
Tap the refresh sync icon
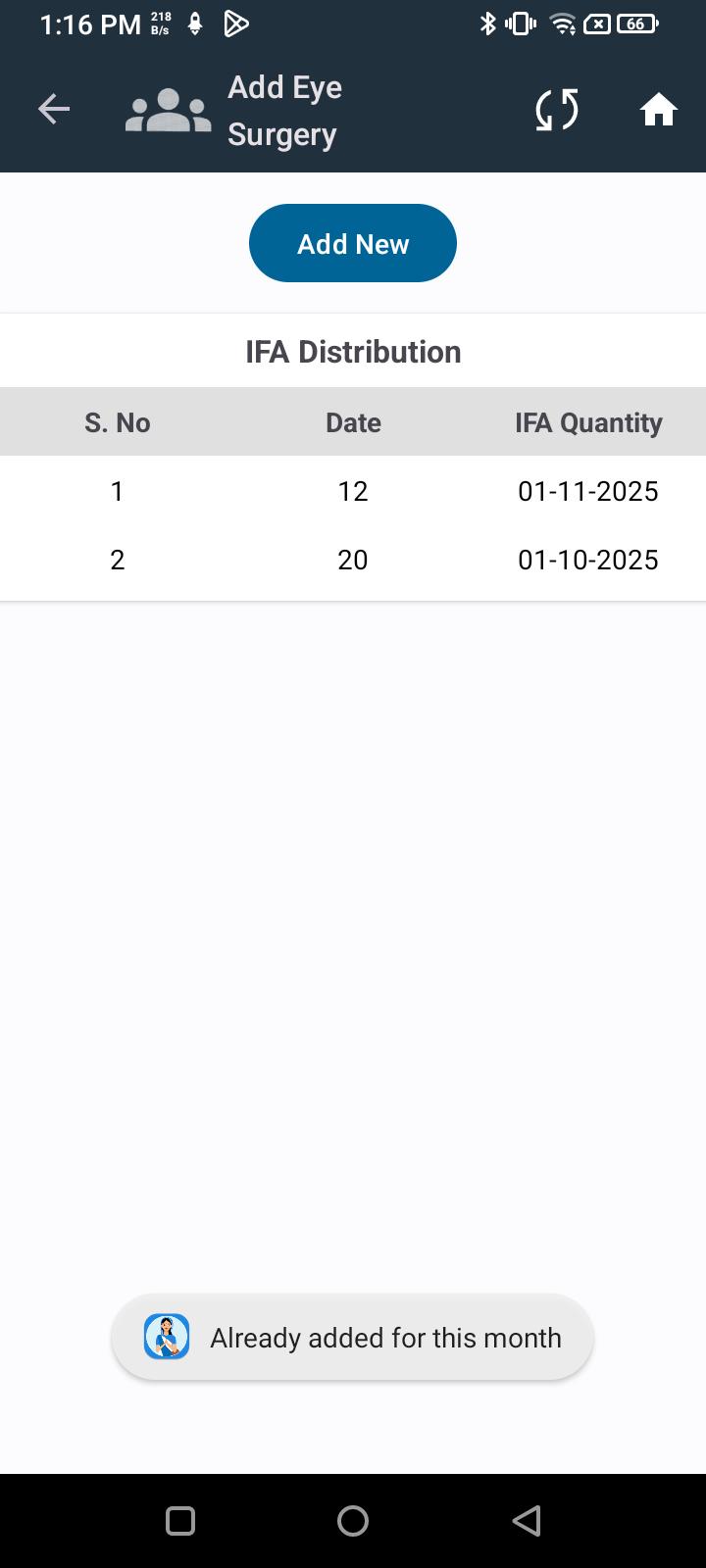(x=557, y=109)
